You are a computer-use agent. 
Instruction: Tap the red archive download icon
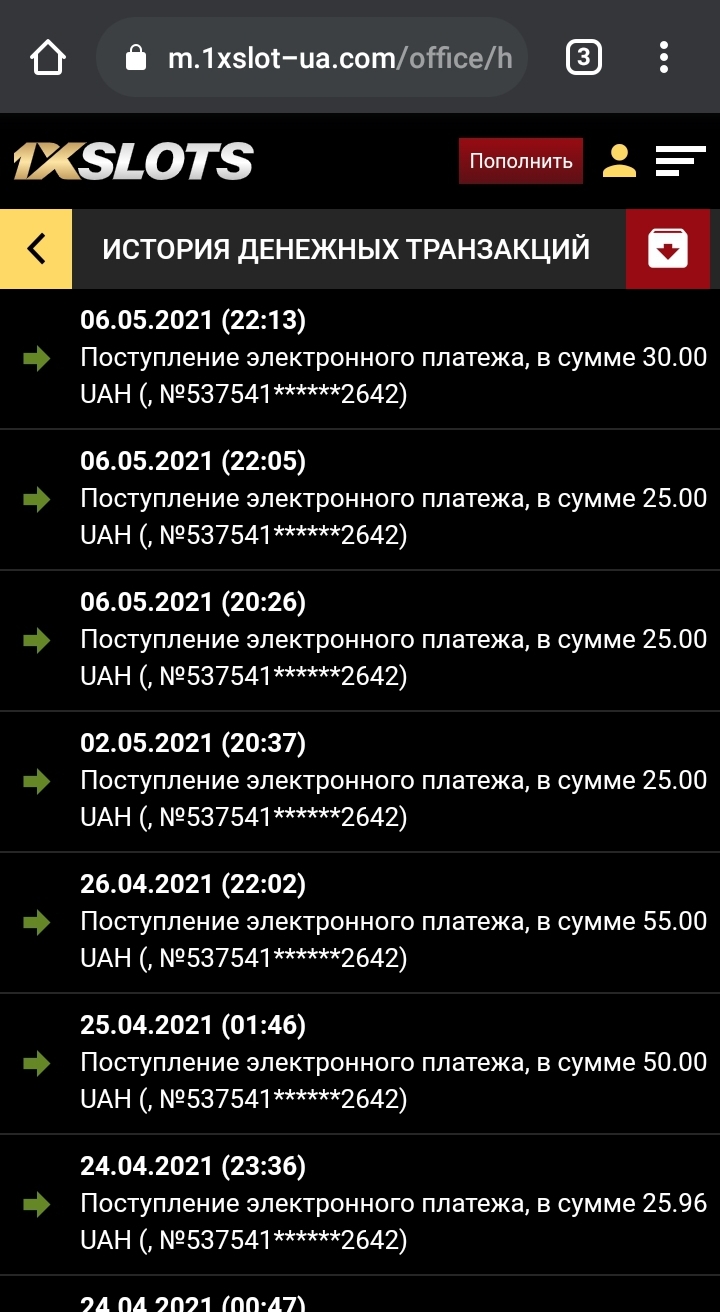pyautogui.click(x=668, y=248)
